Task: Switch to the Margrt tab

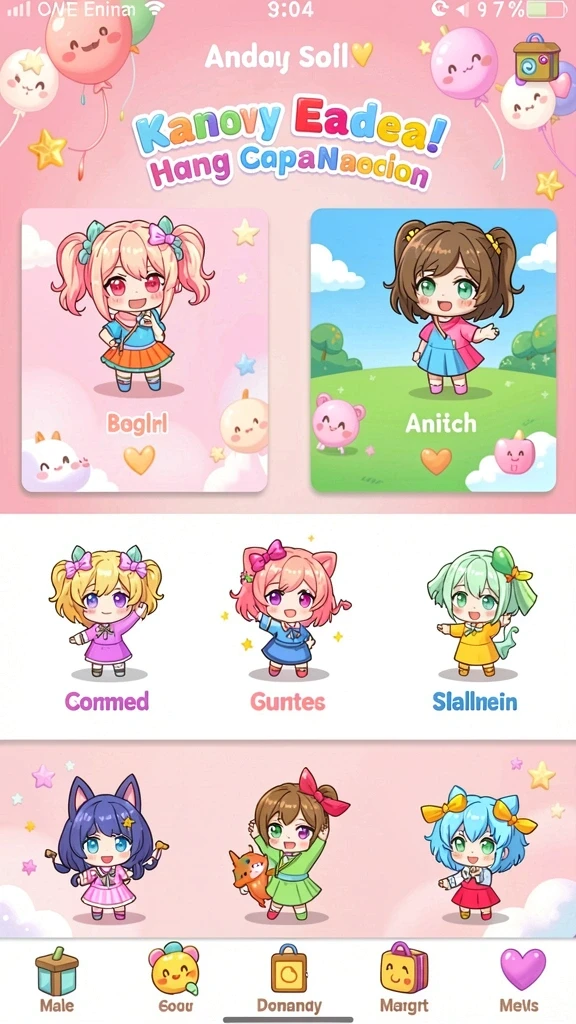Action: pos(404,980)
